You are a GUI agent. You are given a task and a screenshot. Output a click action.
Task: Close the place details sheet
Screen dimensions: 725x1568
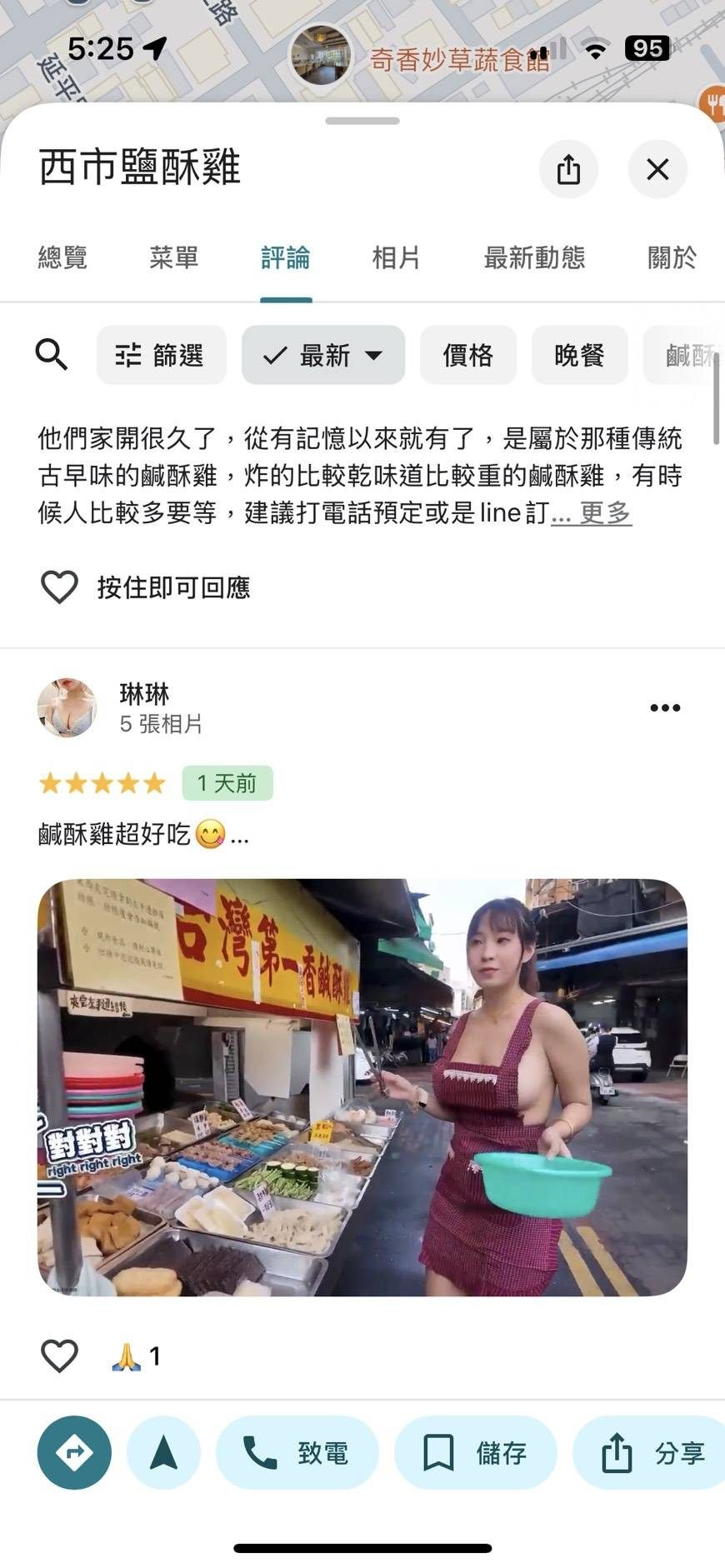(657, 169)
